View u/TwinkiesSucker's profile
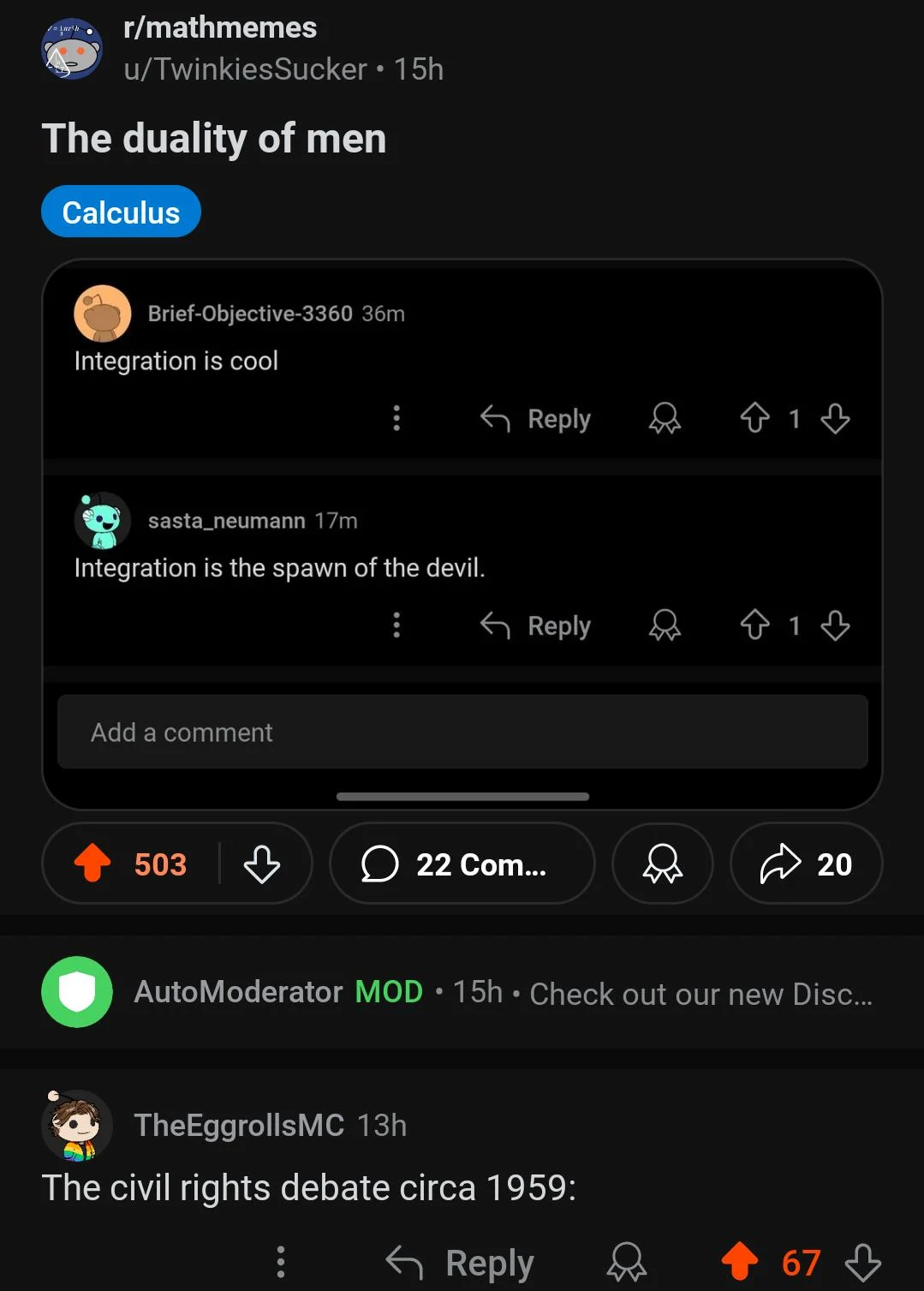 [x=245, y=69]
